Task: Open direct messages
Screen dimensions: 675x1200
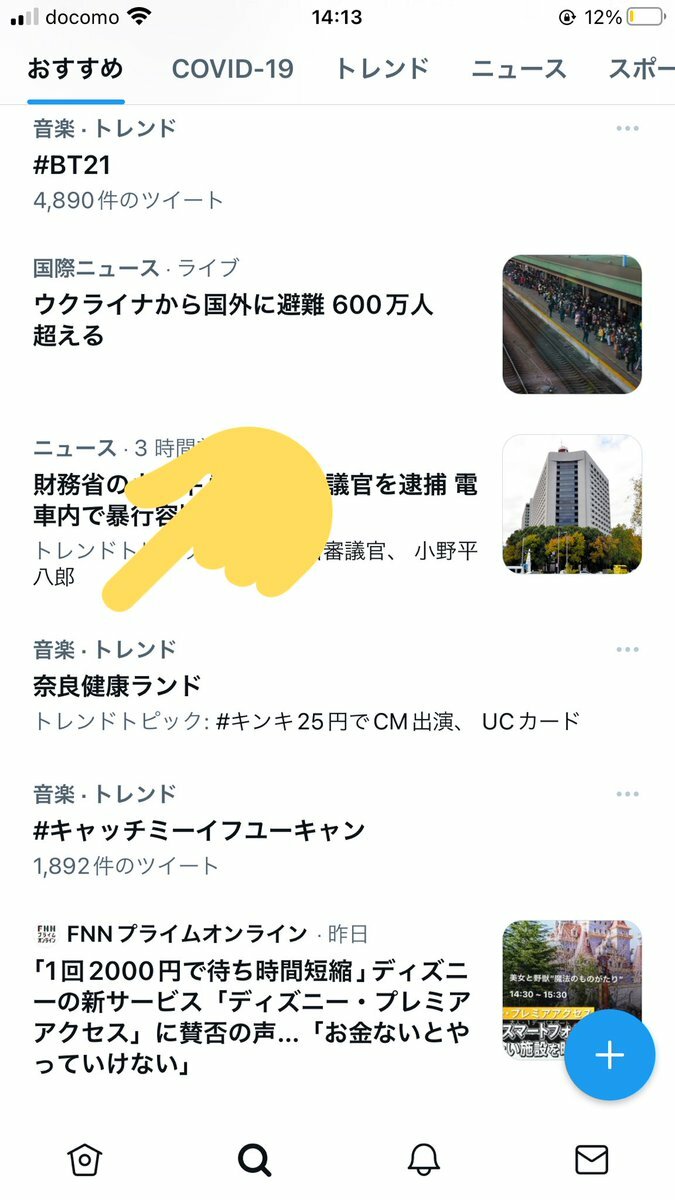Action: [x=592, y=1159]
